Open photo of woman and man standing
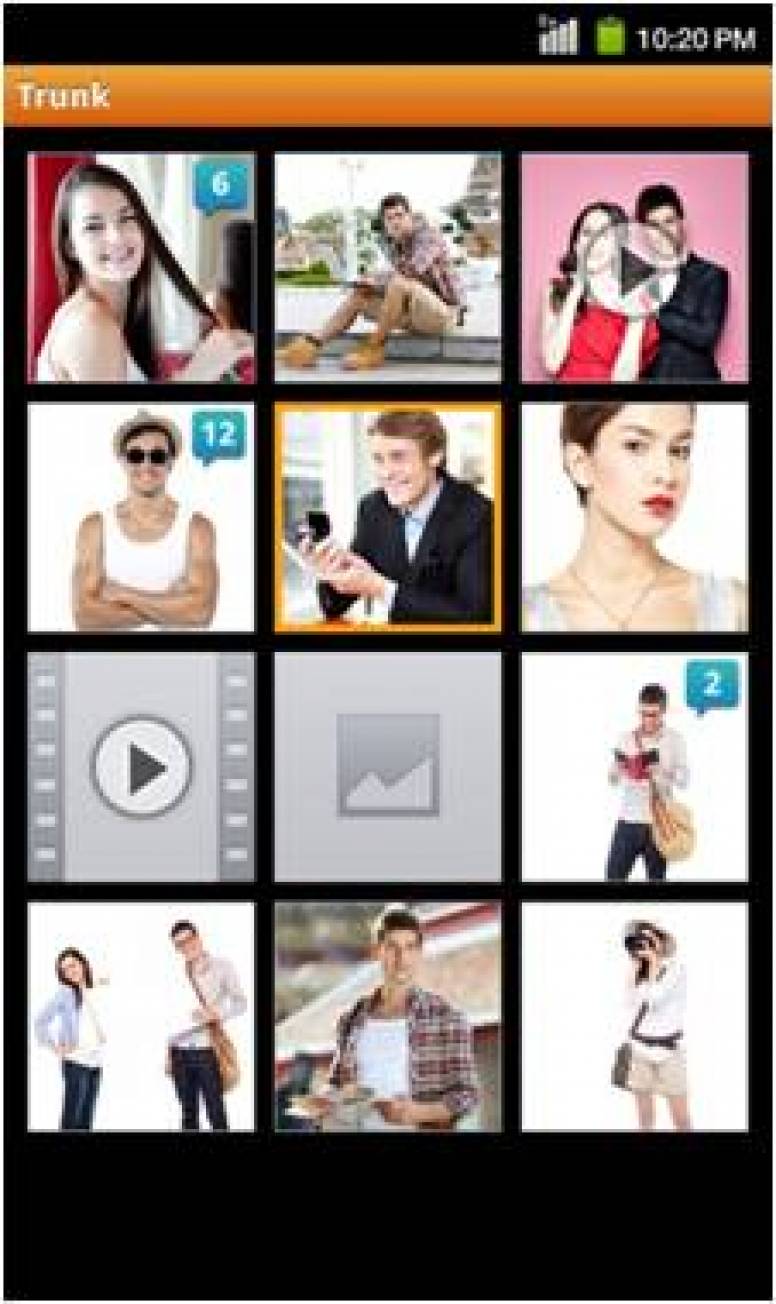776x1304 pixels. pos(141,1017)
